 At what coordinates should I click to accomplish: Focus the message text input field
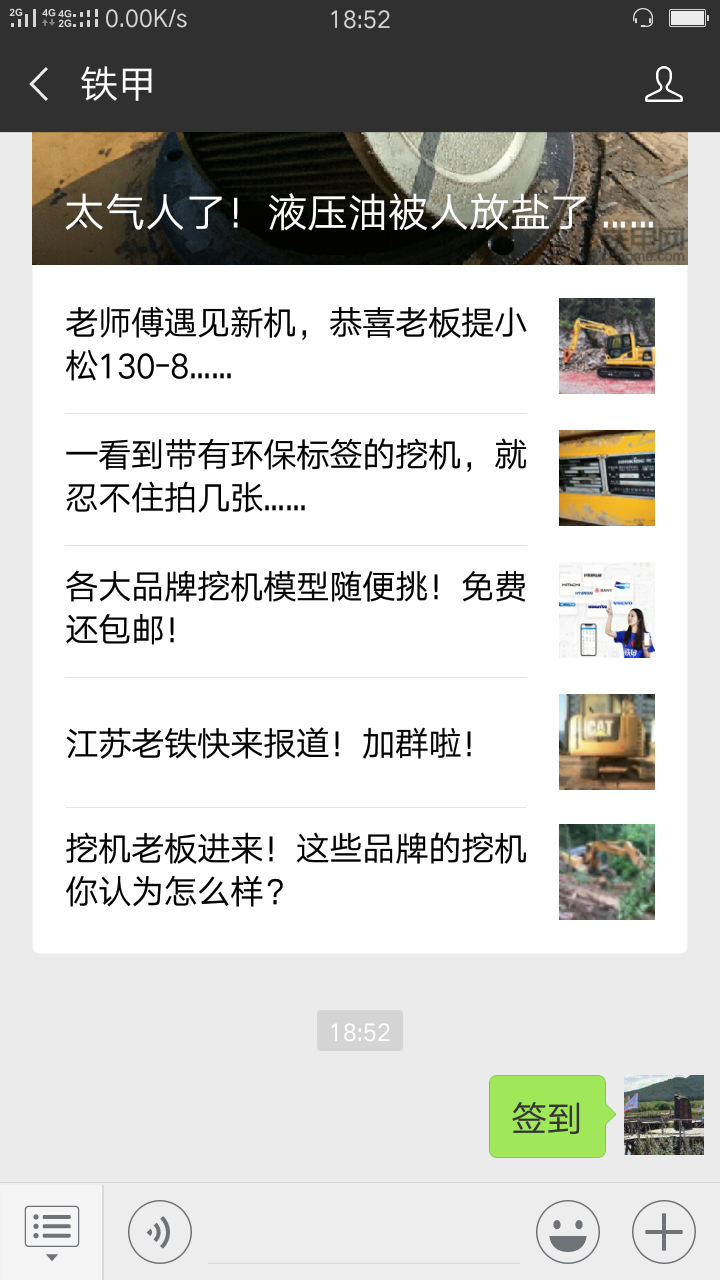pyautogui.click(x=364, y=1232)
